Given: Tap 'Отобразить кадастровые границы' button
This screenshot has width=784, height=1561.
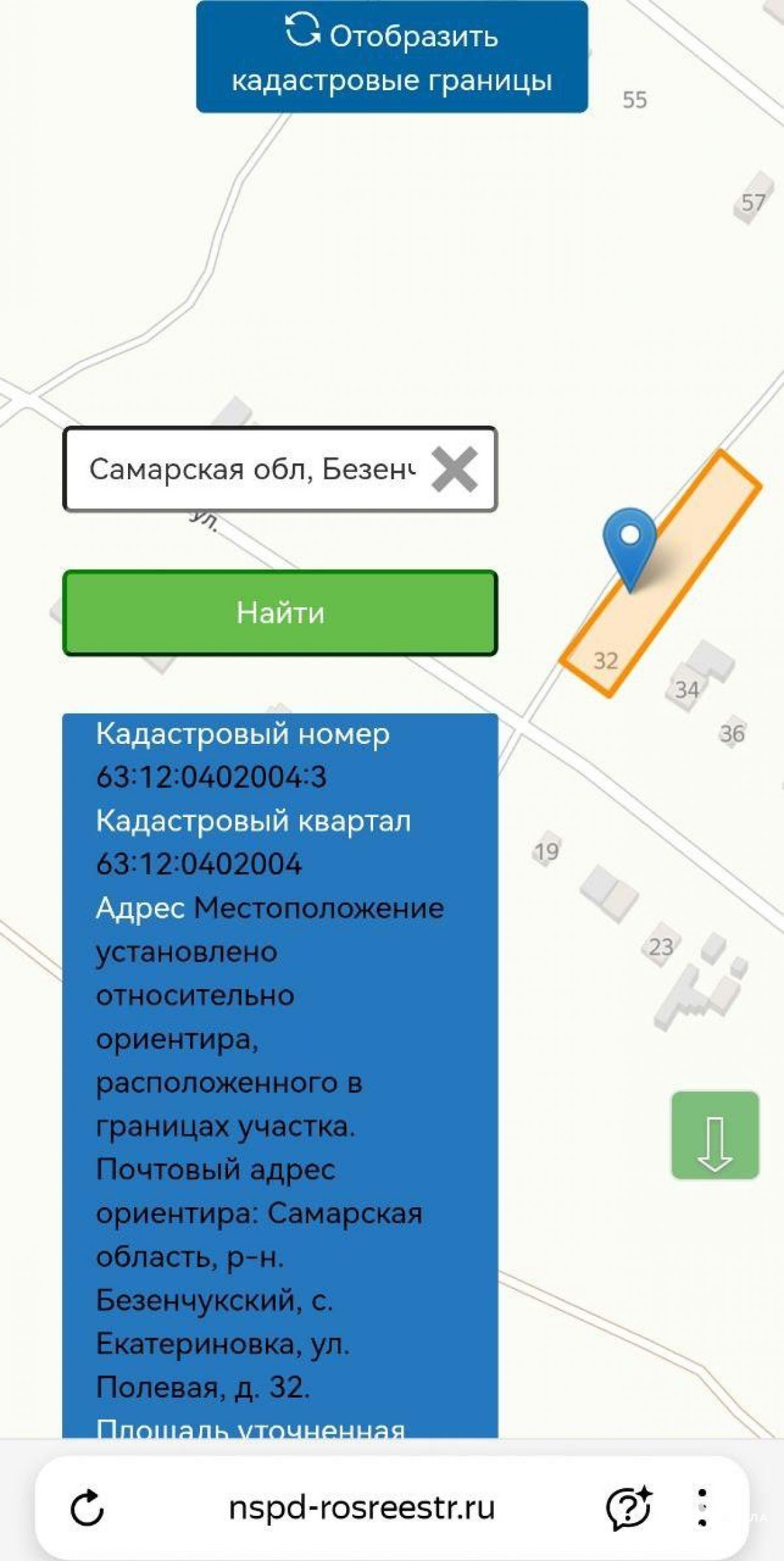Looking at the screenshot, I should pyautogui.click(x=391, y=58).
